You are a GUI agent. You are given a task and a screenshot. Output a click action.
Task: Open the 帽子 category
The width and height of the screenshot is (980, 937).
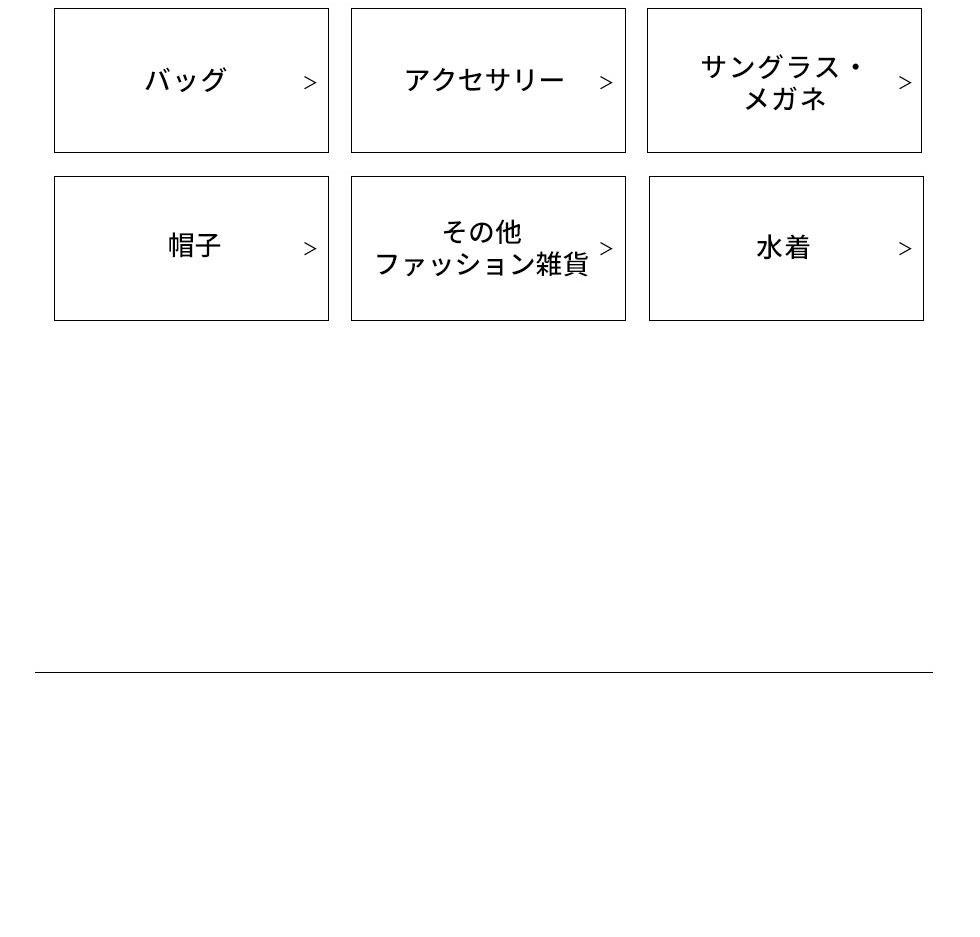(x=191, y=248)
